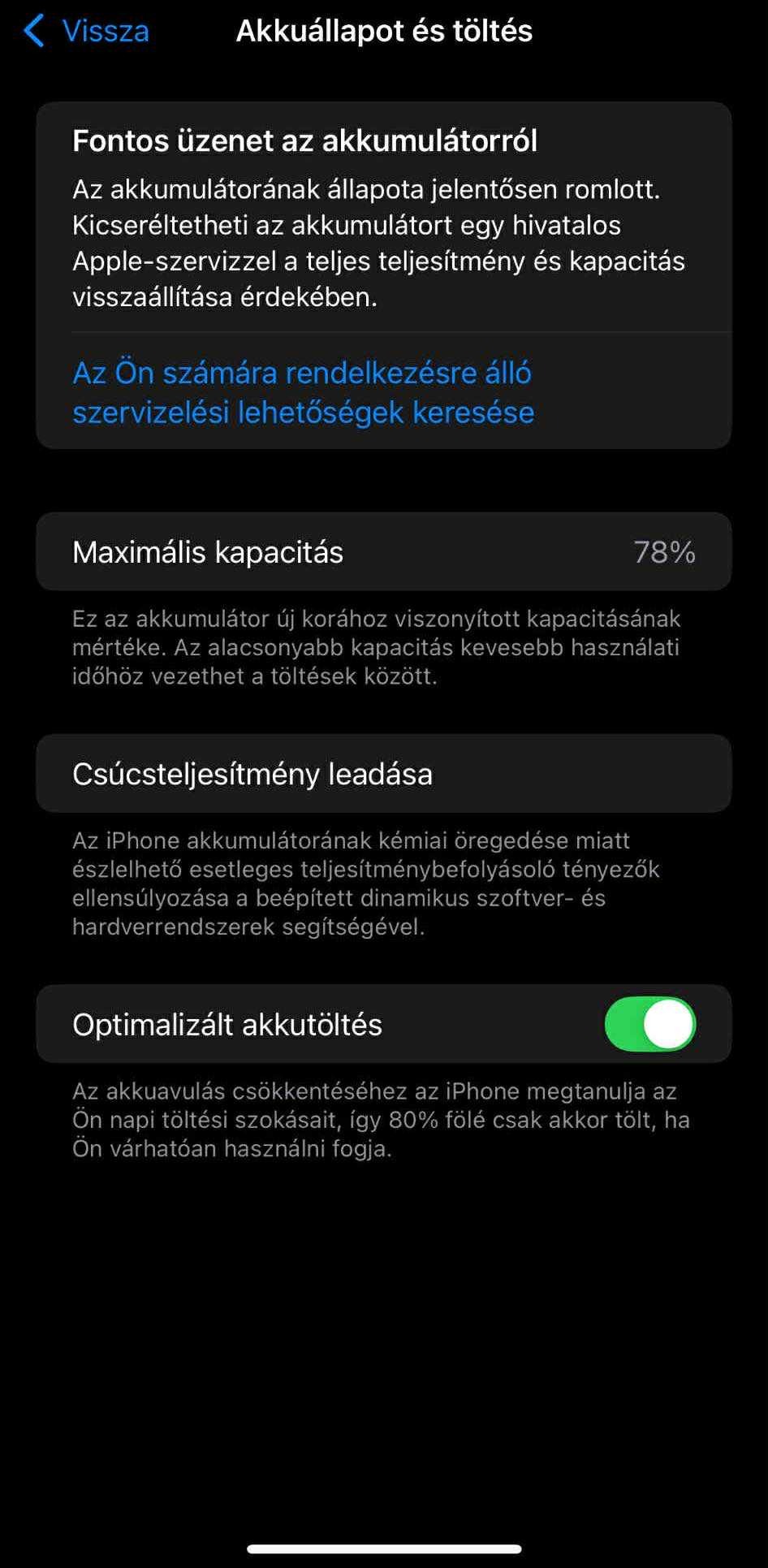
Task: Open the link to find service options
Action: pos(303,392)
